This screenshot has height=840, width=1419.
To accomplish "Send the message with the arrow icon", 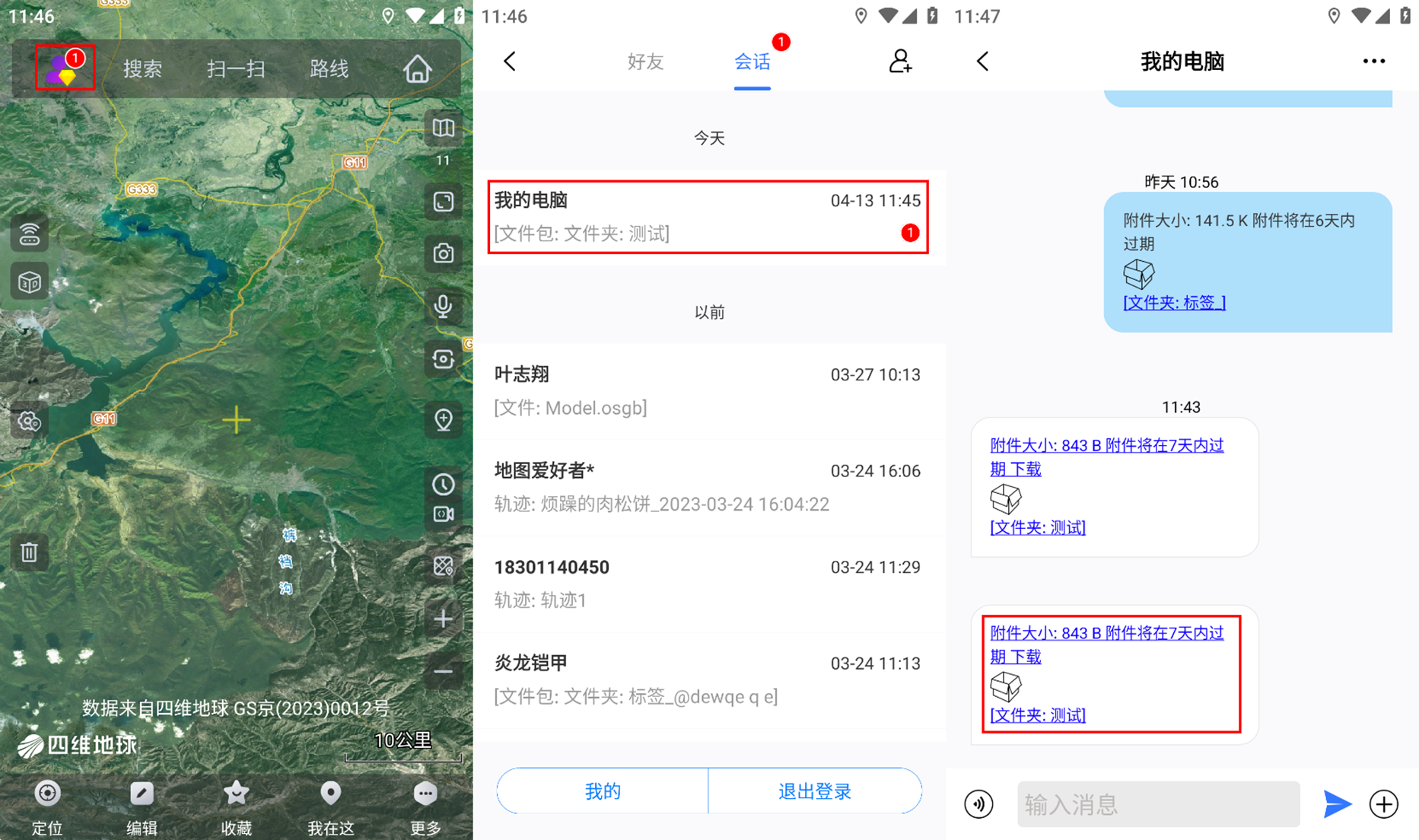I will 1336,804.
